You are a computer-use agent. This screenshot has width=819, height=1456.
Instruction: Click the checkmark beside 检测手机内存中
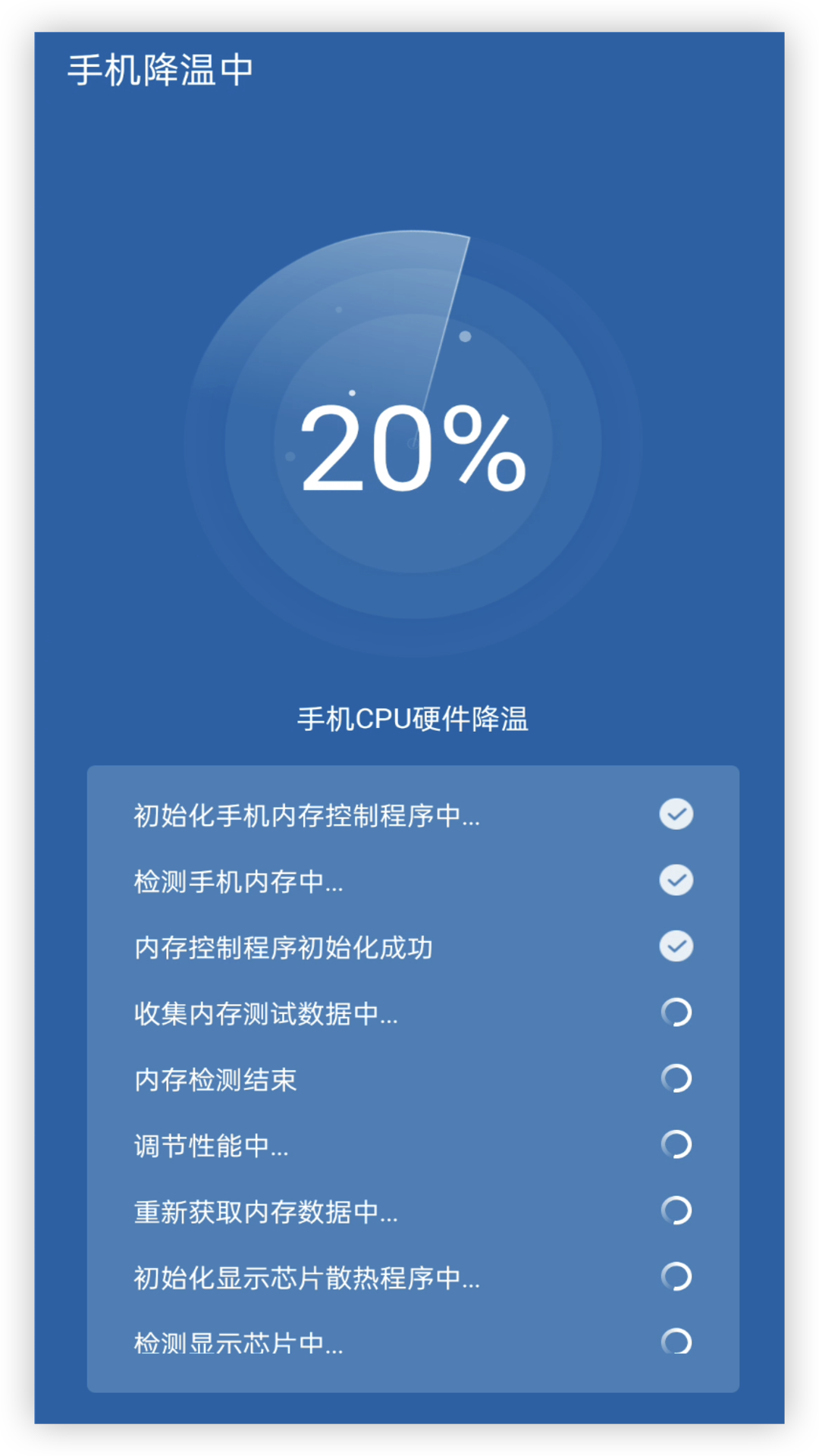click(x=676, y=880)
